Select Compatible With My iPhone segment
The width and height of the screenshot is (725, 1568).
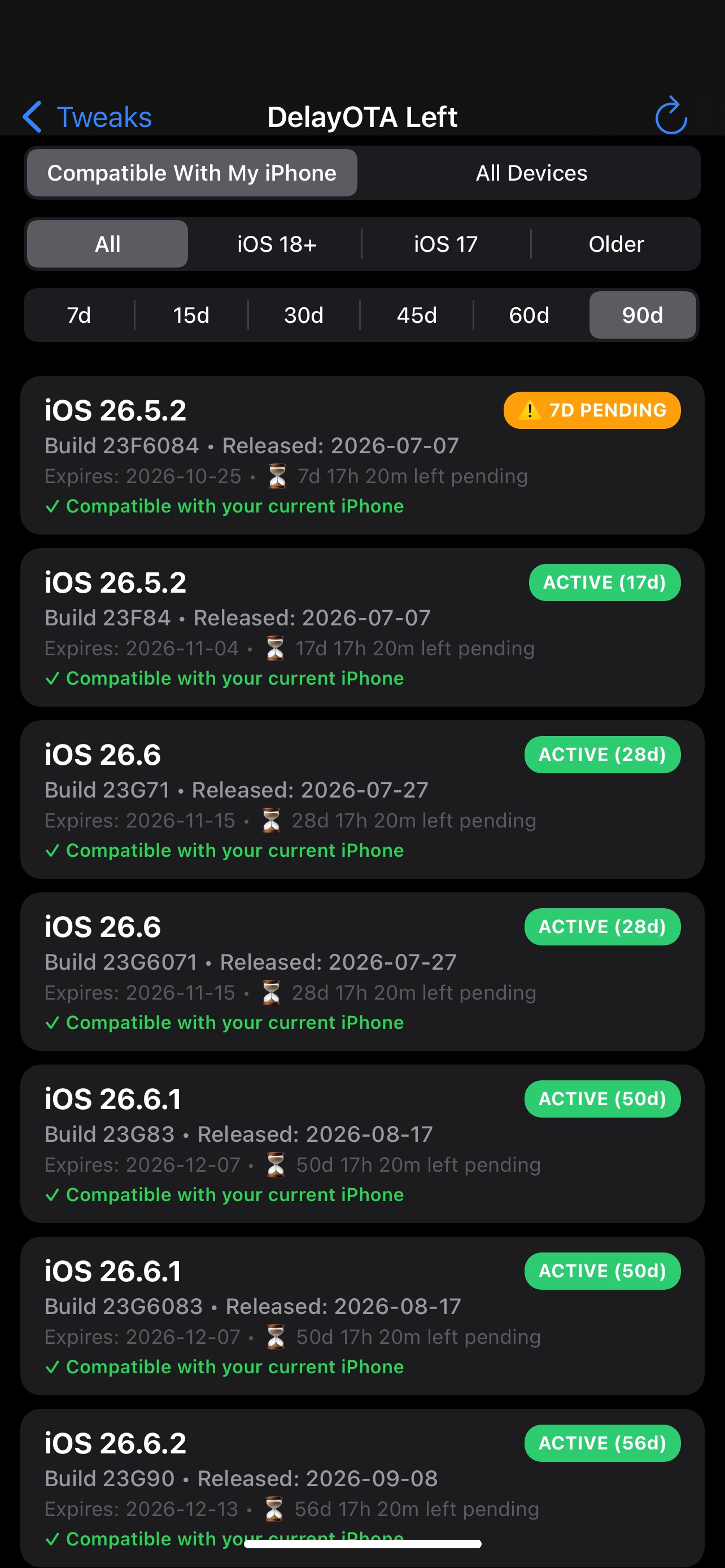192,173
